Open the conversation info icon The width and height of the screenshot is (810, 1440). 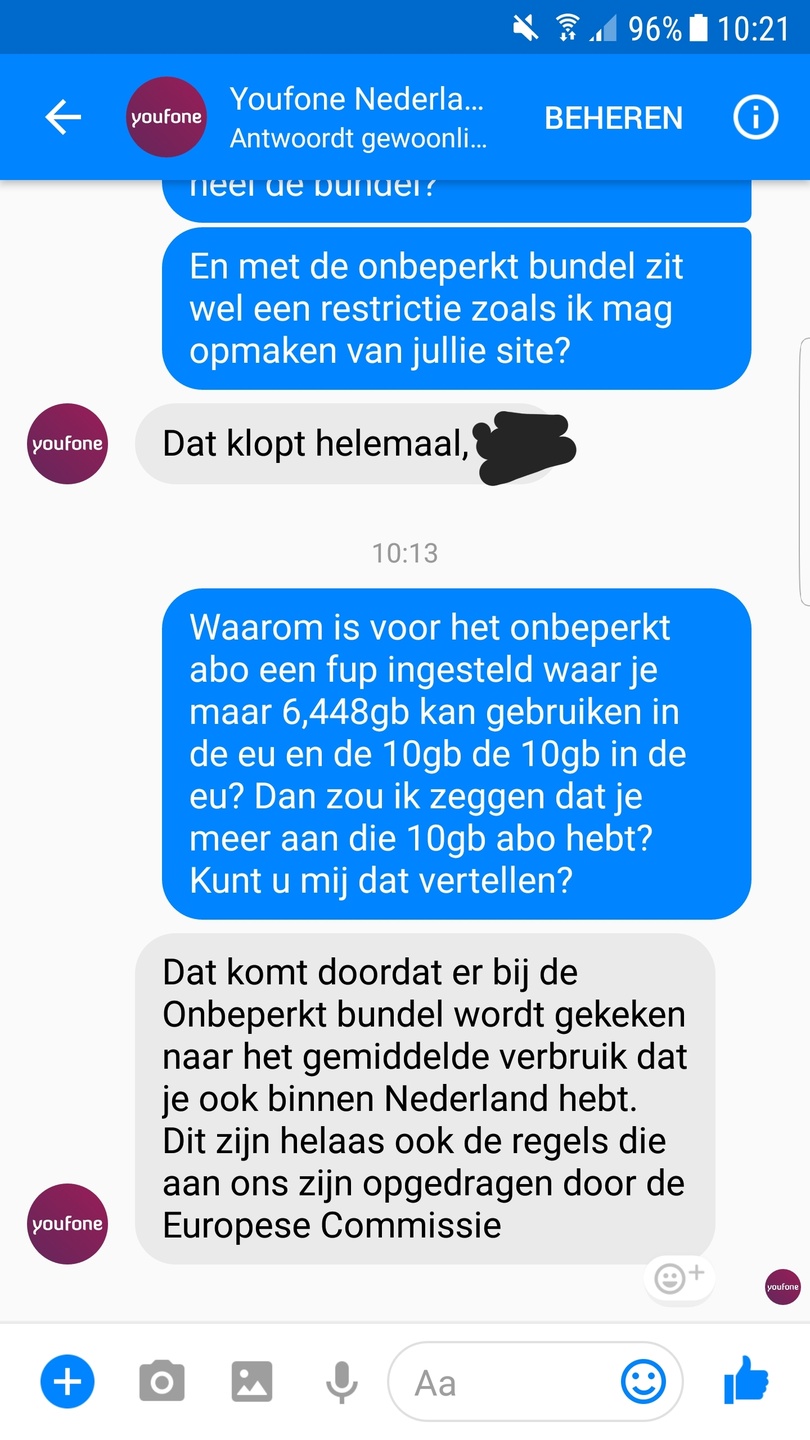tap(755, 118)
